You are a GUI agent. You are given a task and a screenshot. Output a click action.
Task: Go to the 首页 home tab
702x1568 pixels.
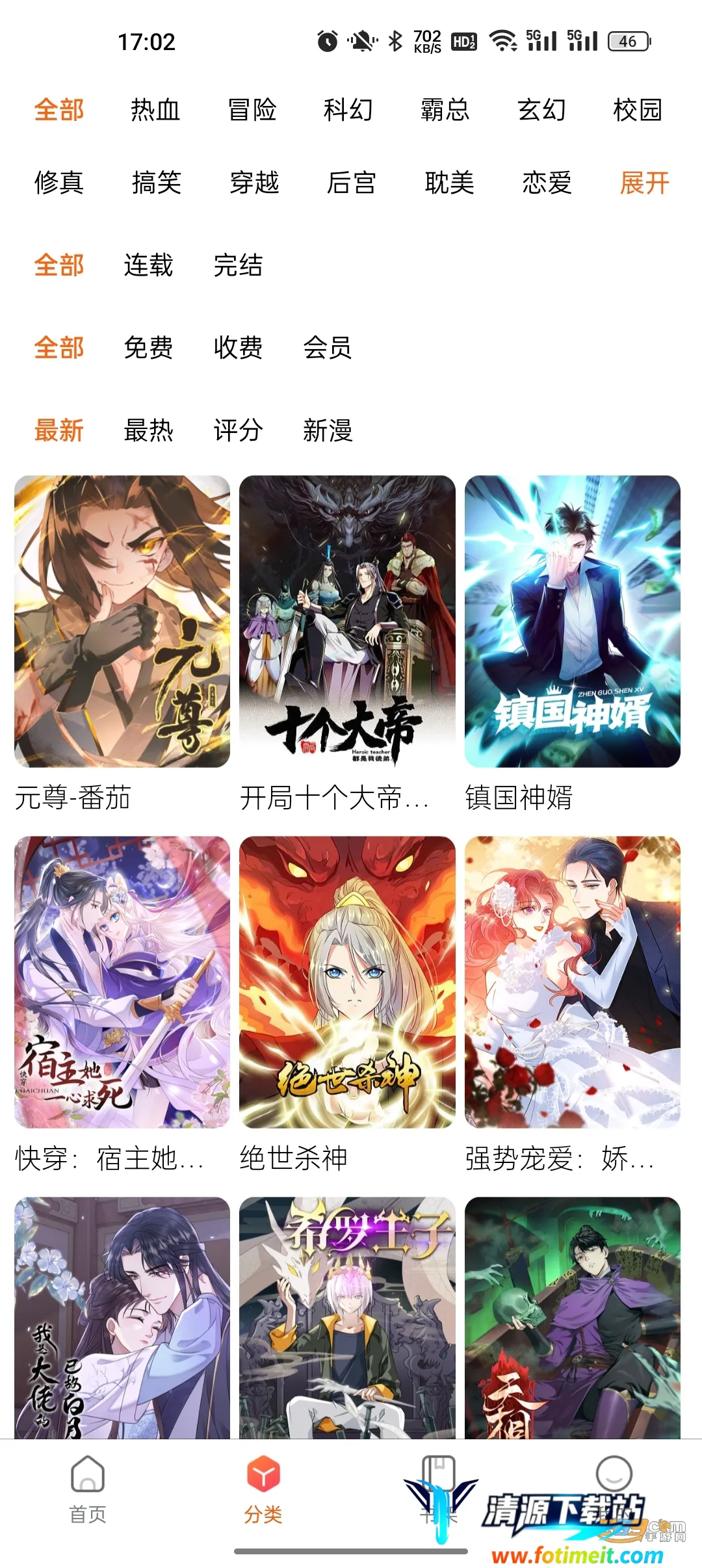88,1487
